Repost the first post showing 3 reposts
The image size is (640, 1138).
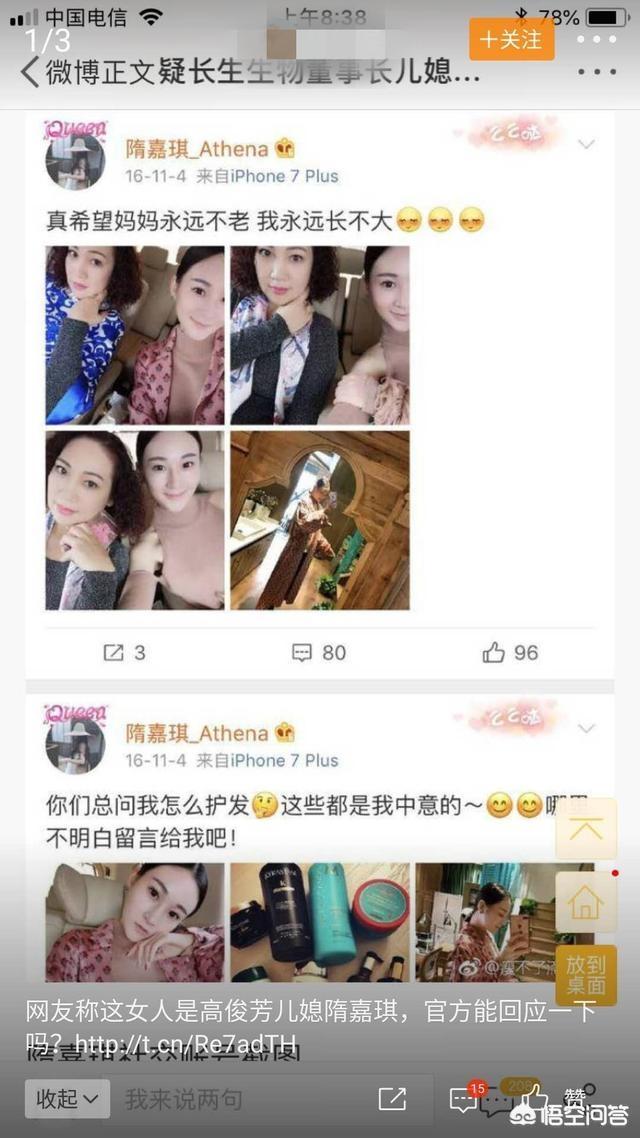click(124, 652)
